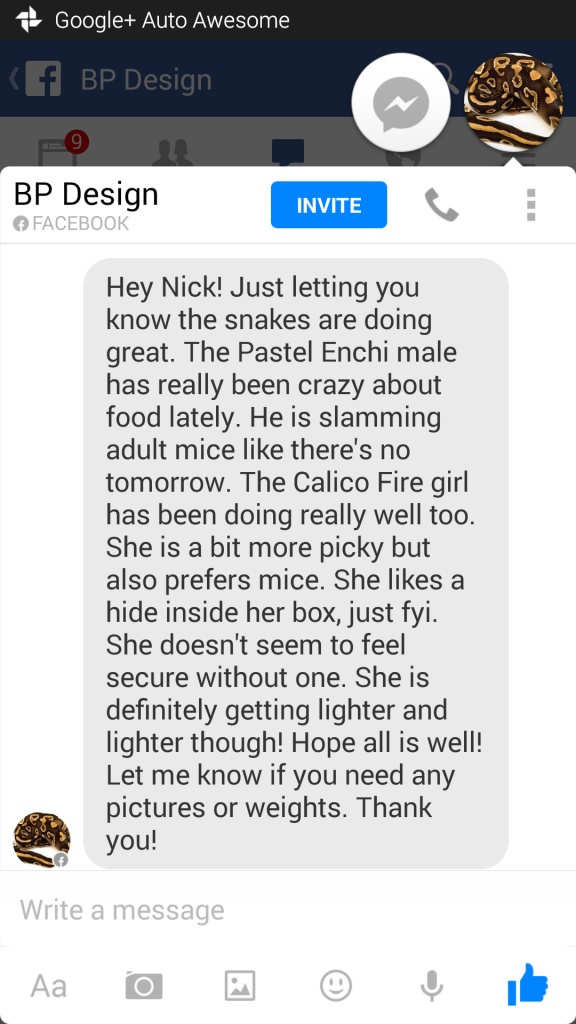
Task: Record a voice message with the microphone
Action: [x=431, y=985]
